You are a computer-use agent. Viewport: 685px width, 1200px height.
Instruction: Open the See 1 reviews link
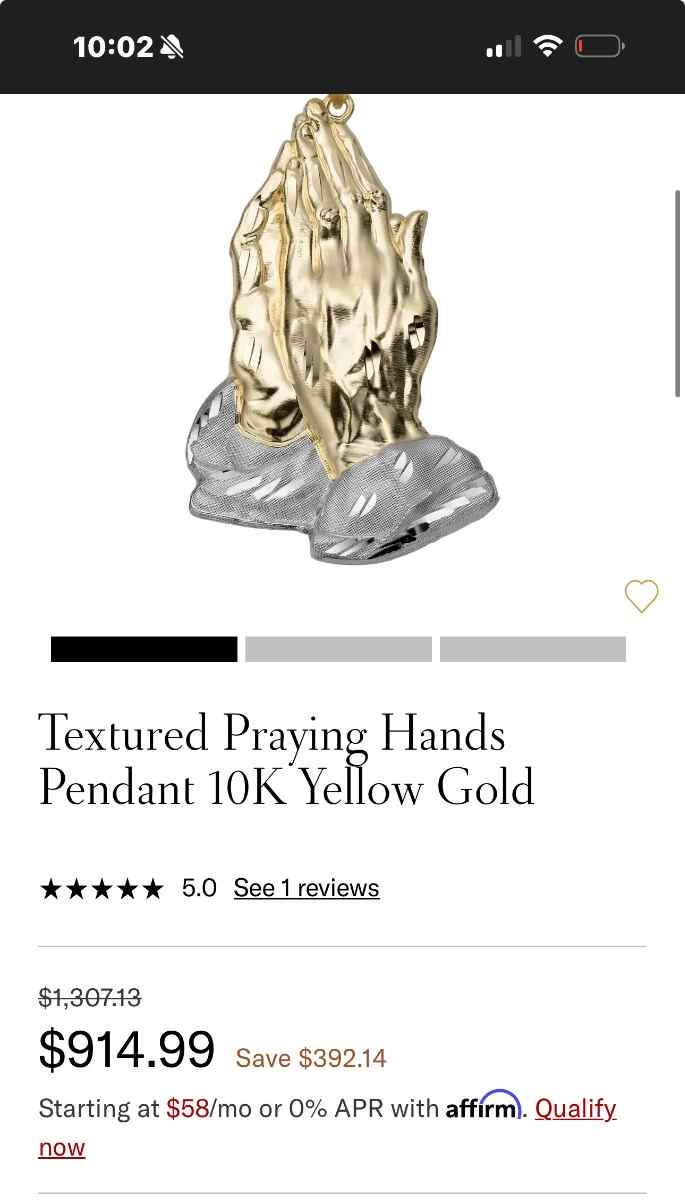[306, 888]
